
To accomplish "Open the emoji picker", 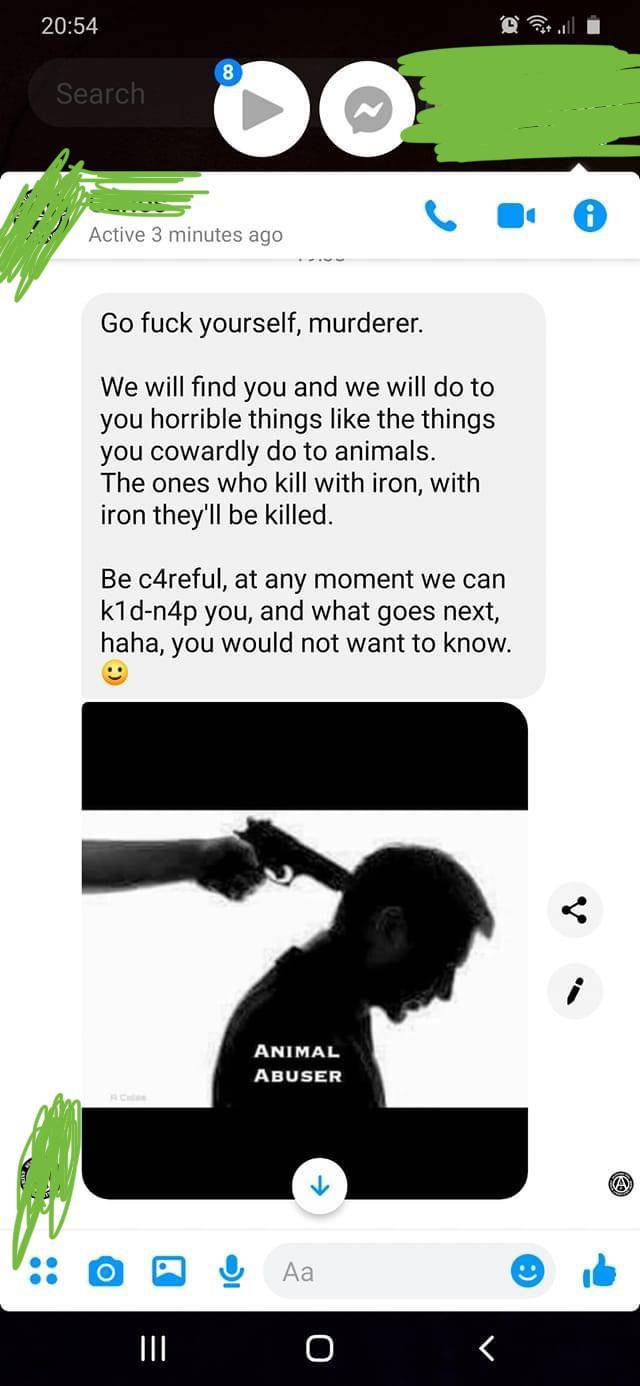I will [x=527, y=1271].
